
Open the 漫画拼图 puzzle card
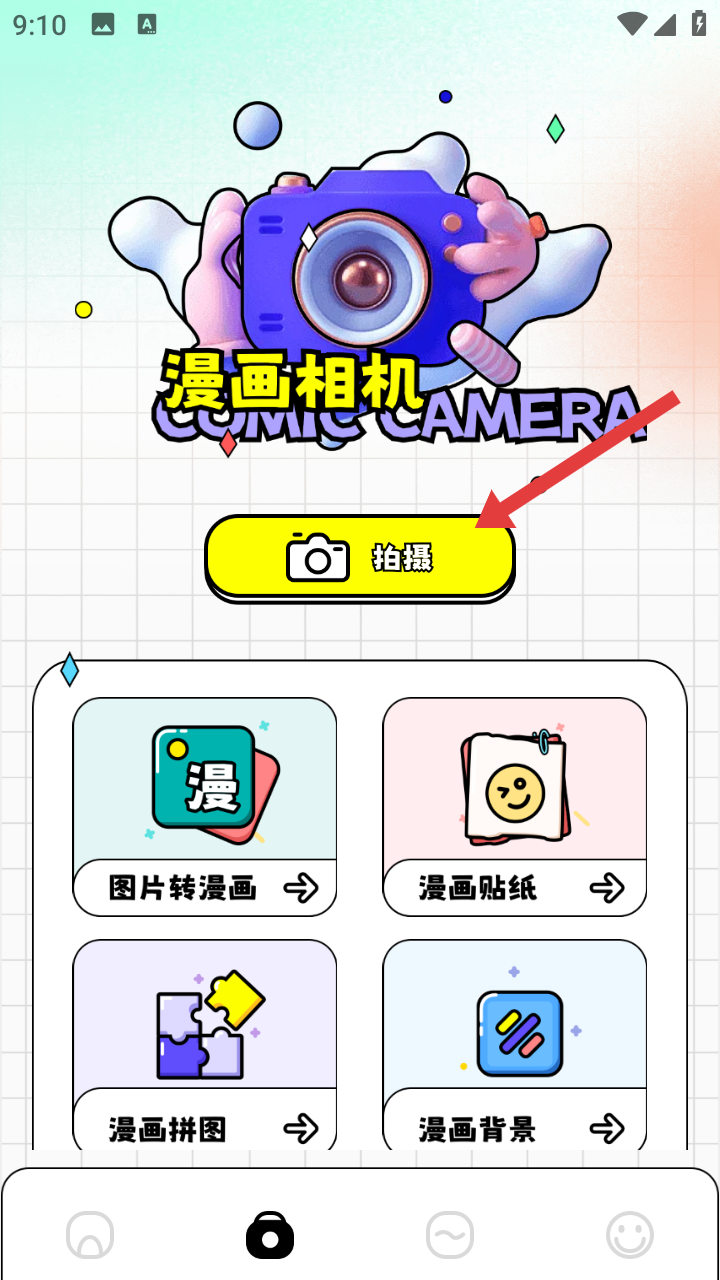(205, 1045)
